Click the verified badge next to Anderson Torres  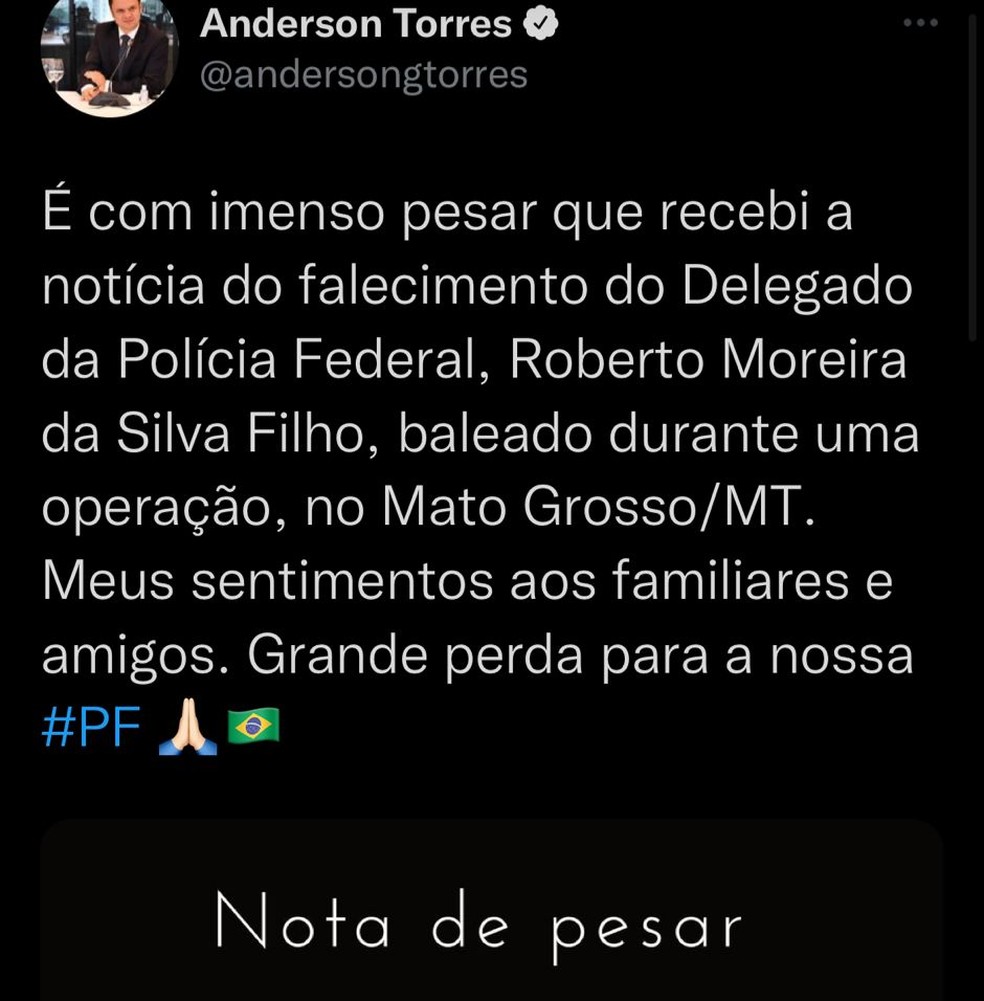540,22
